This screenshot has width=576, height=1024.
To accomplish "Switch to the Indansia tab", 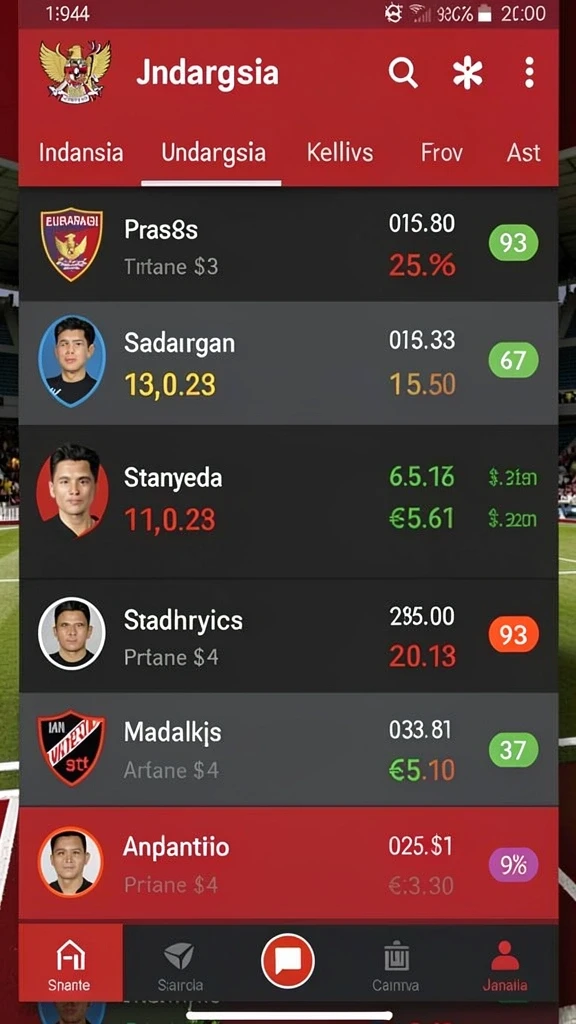I will pyautogui.click(x=81, y=153).
